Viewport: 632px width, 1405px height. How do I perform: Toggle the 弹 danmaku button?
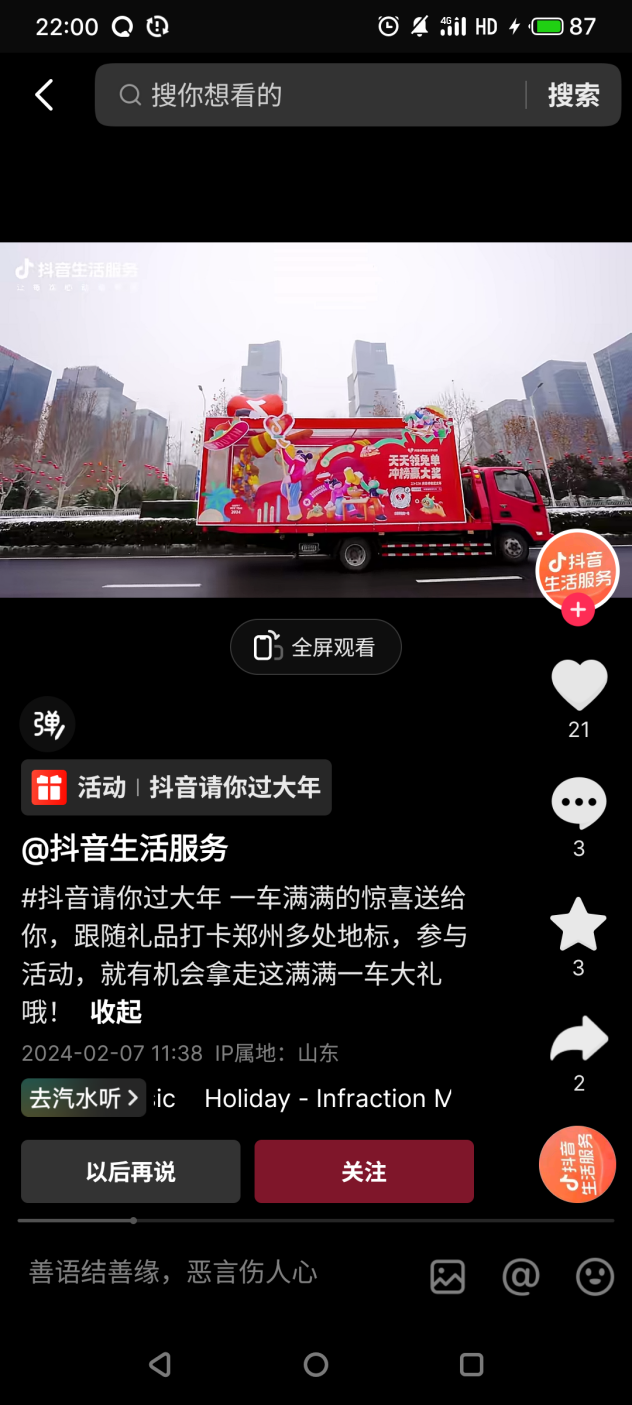[47, 724]
